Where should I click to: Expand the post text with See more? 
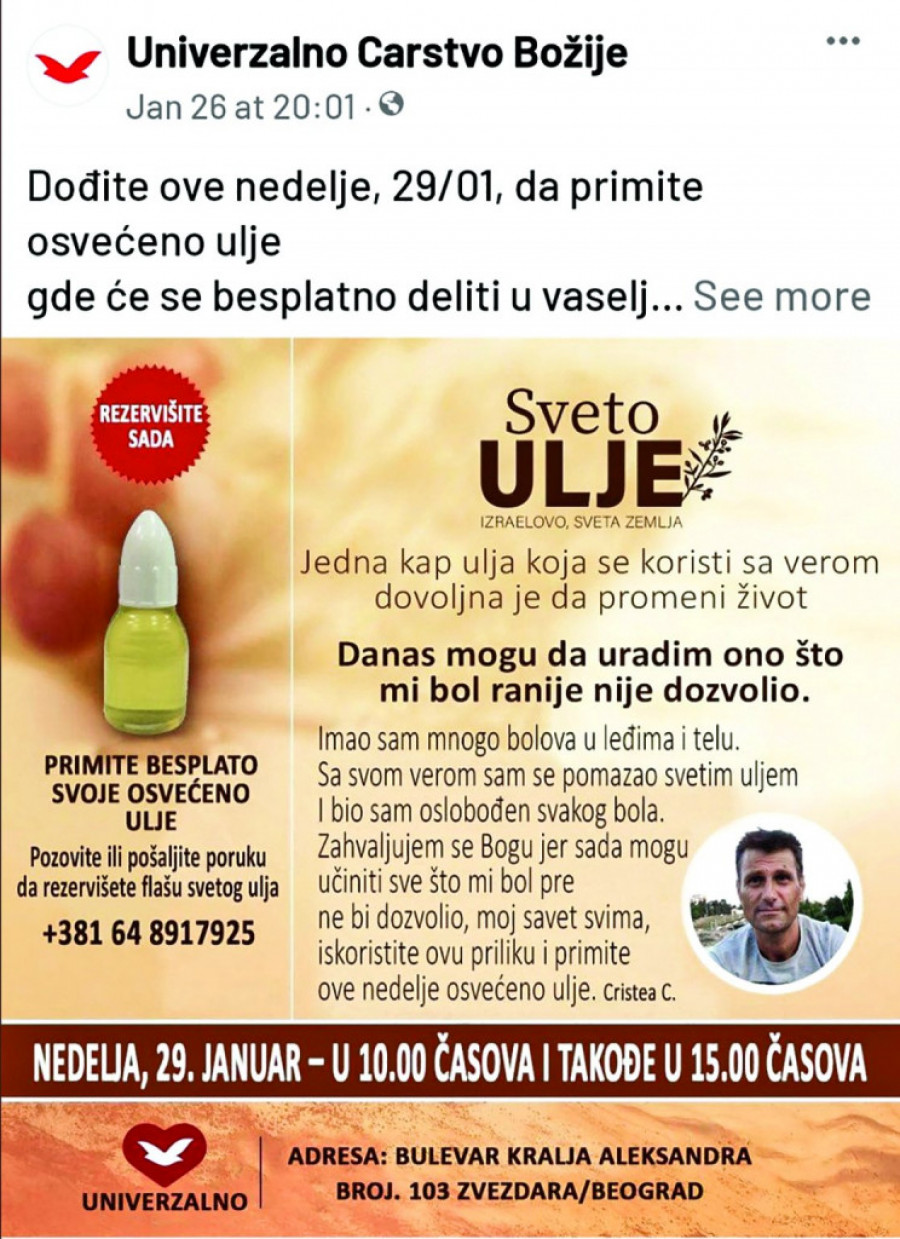(781, 296)
